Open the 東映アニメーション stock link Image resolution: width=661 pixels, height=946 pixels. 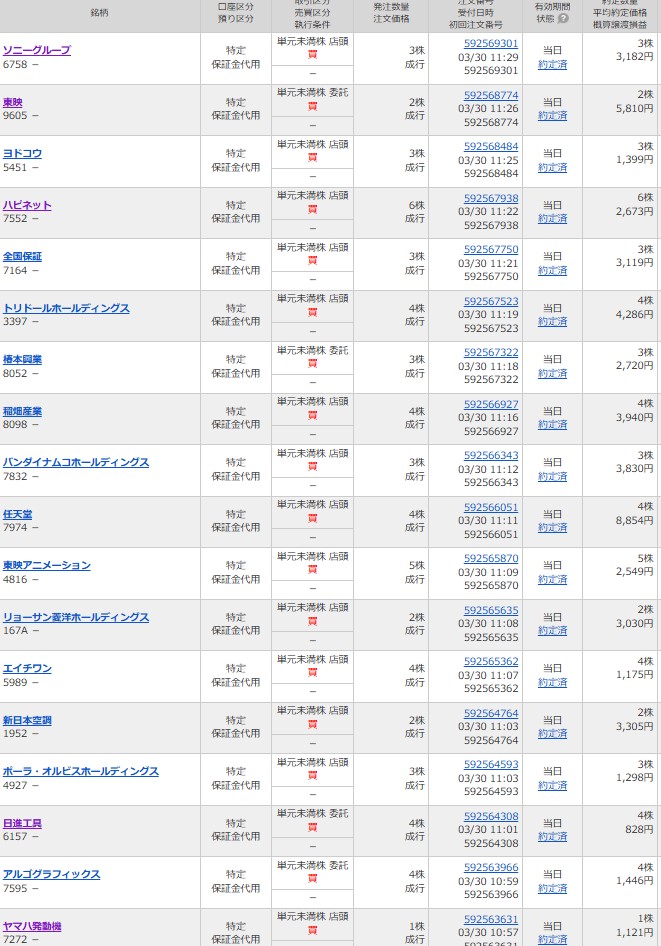[x=47, y=565]
